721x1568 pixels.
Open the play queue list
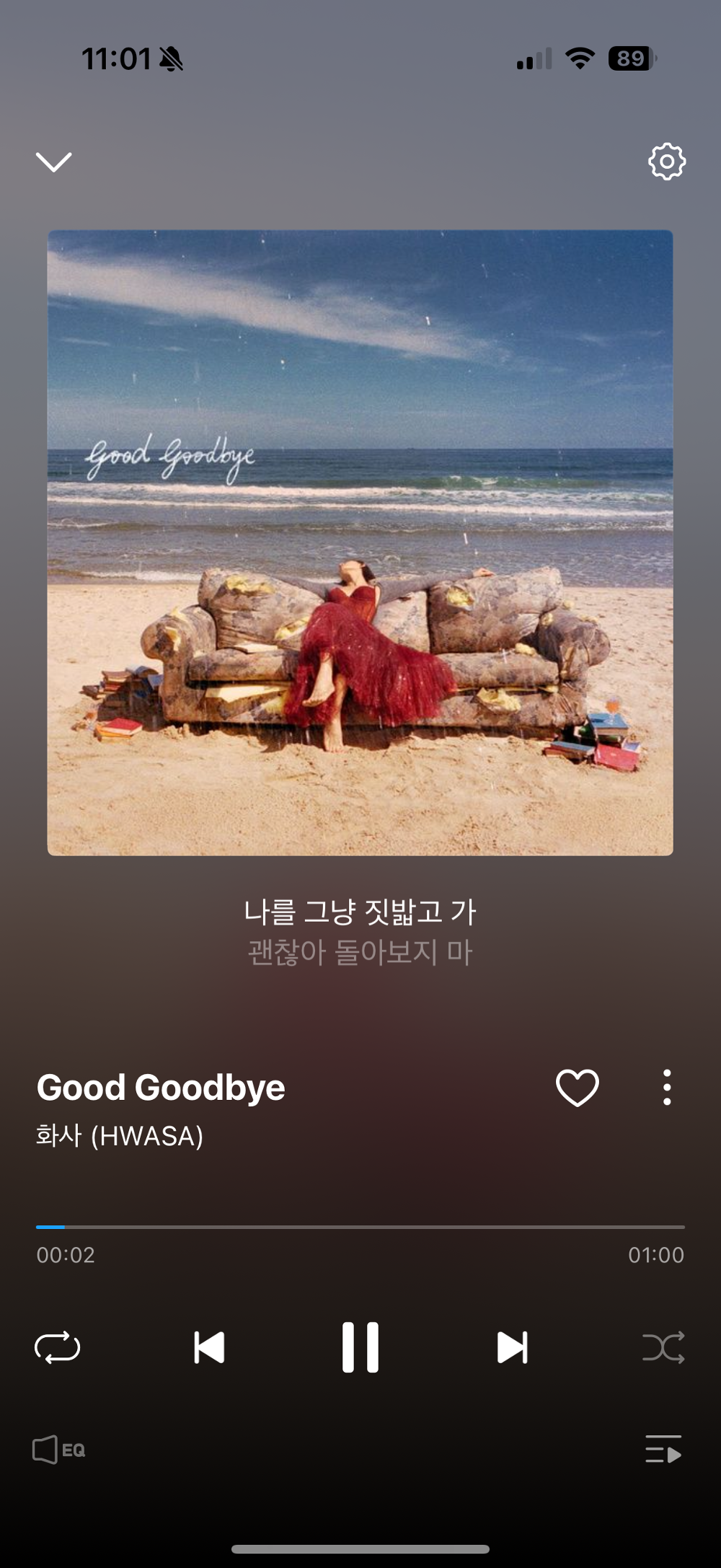coord(663,1450)
